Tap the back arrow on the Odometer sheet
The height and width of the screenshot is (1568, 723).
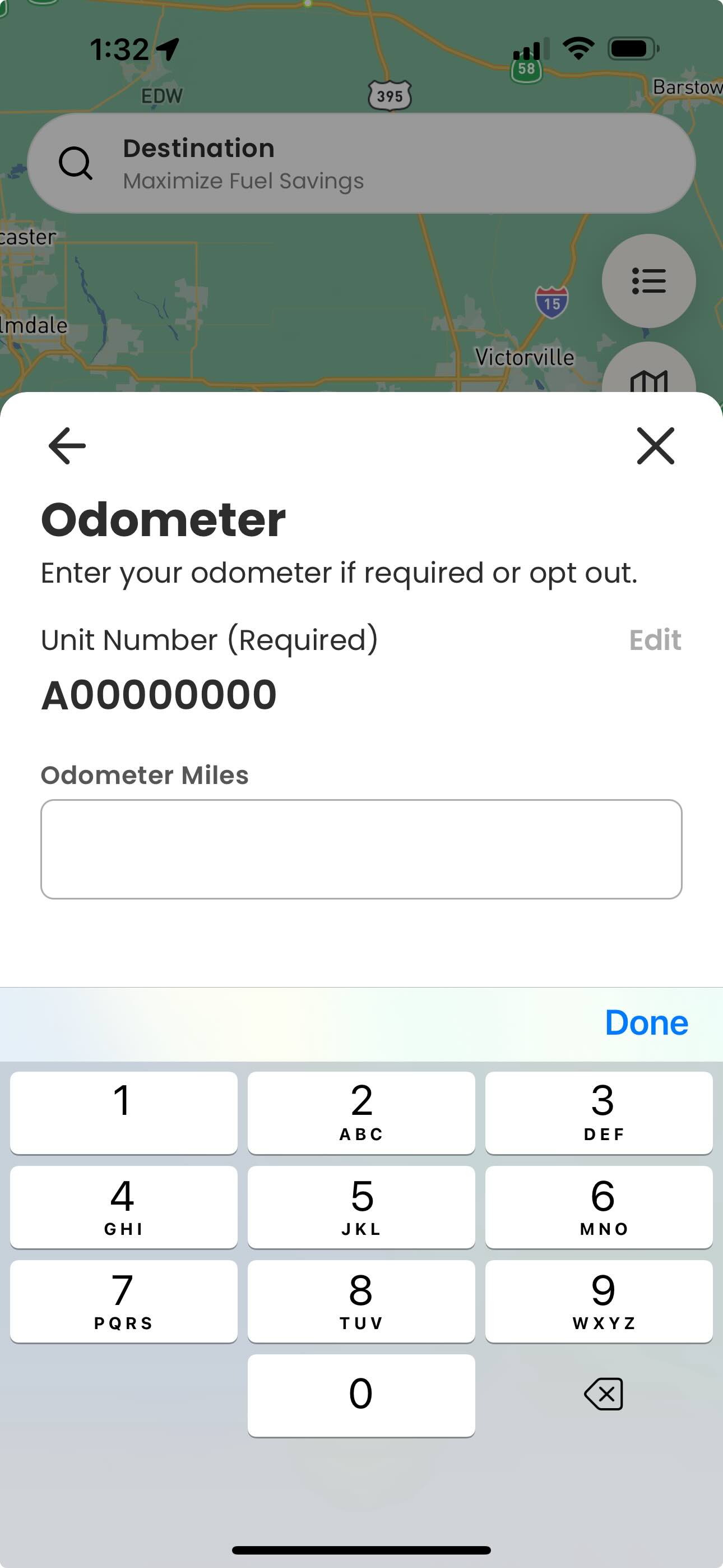coord(66,446)
